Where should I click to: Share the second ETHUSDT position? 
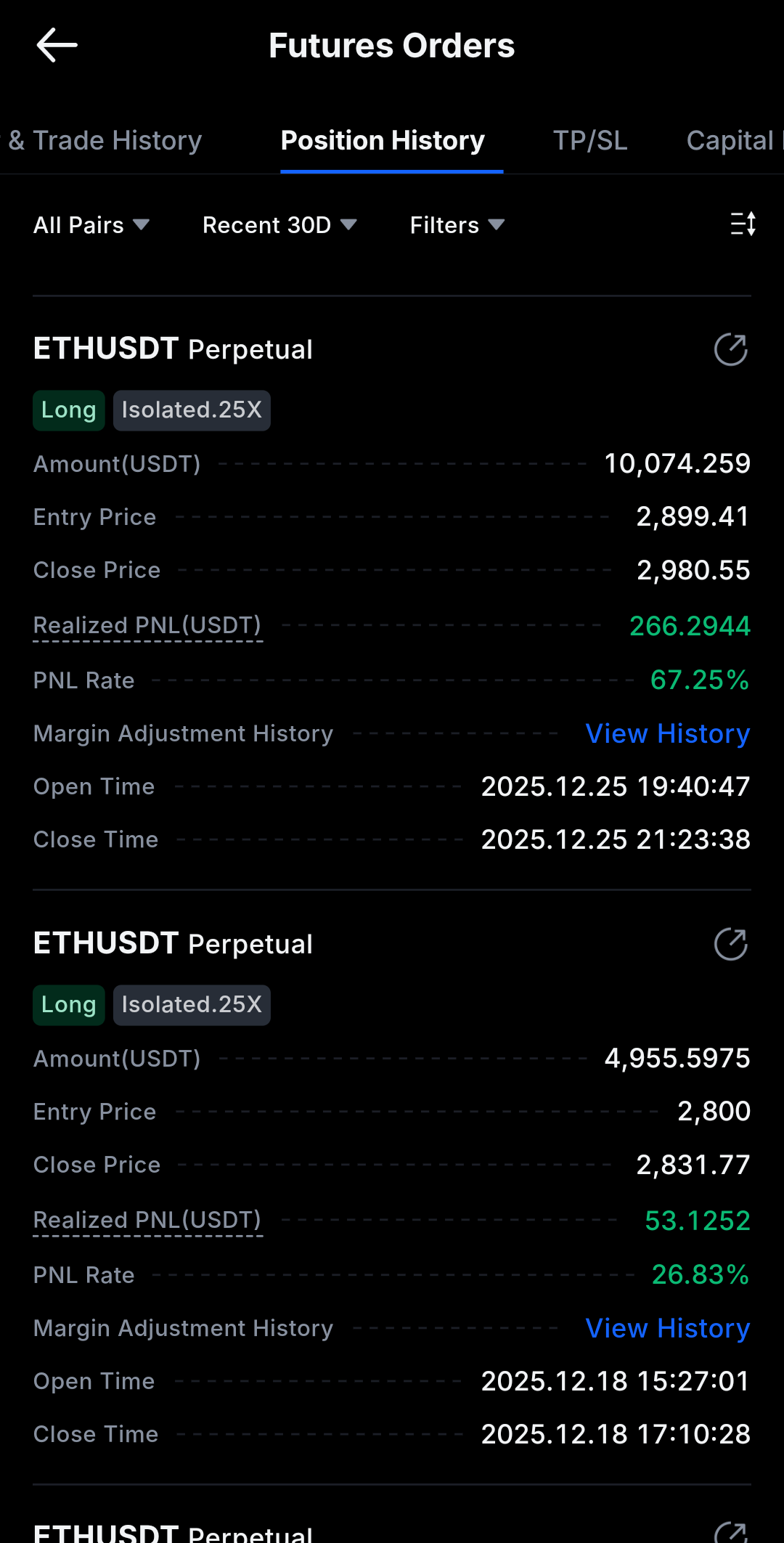click(731, 944)
